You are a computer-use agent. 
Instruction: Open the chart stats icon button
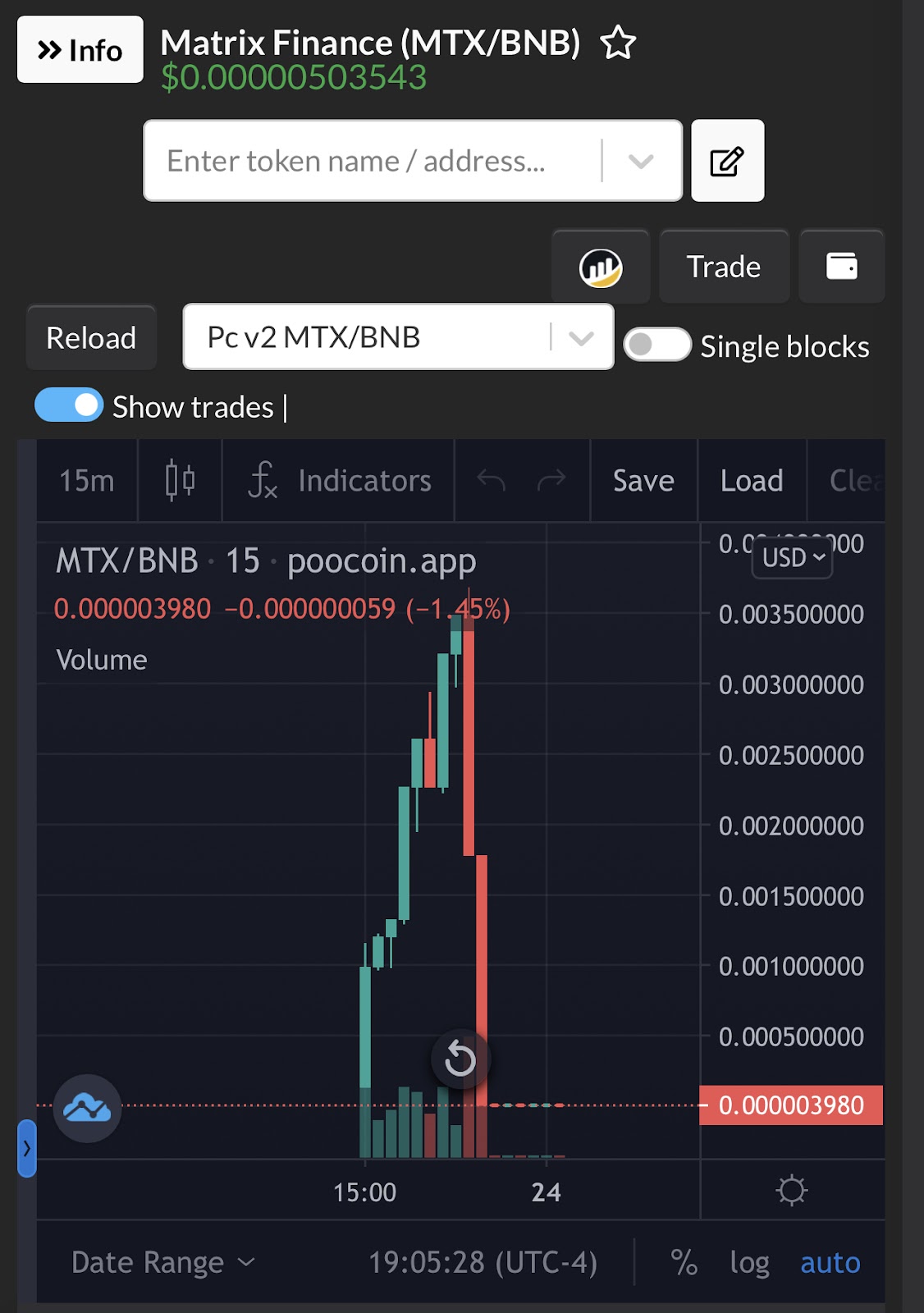601,268
